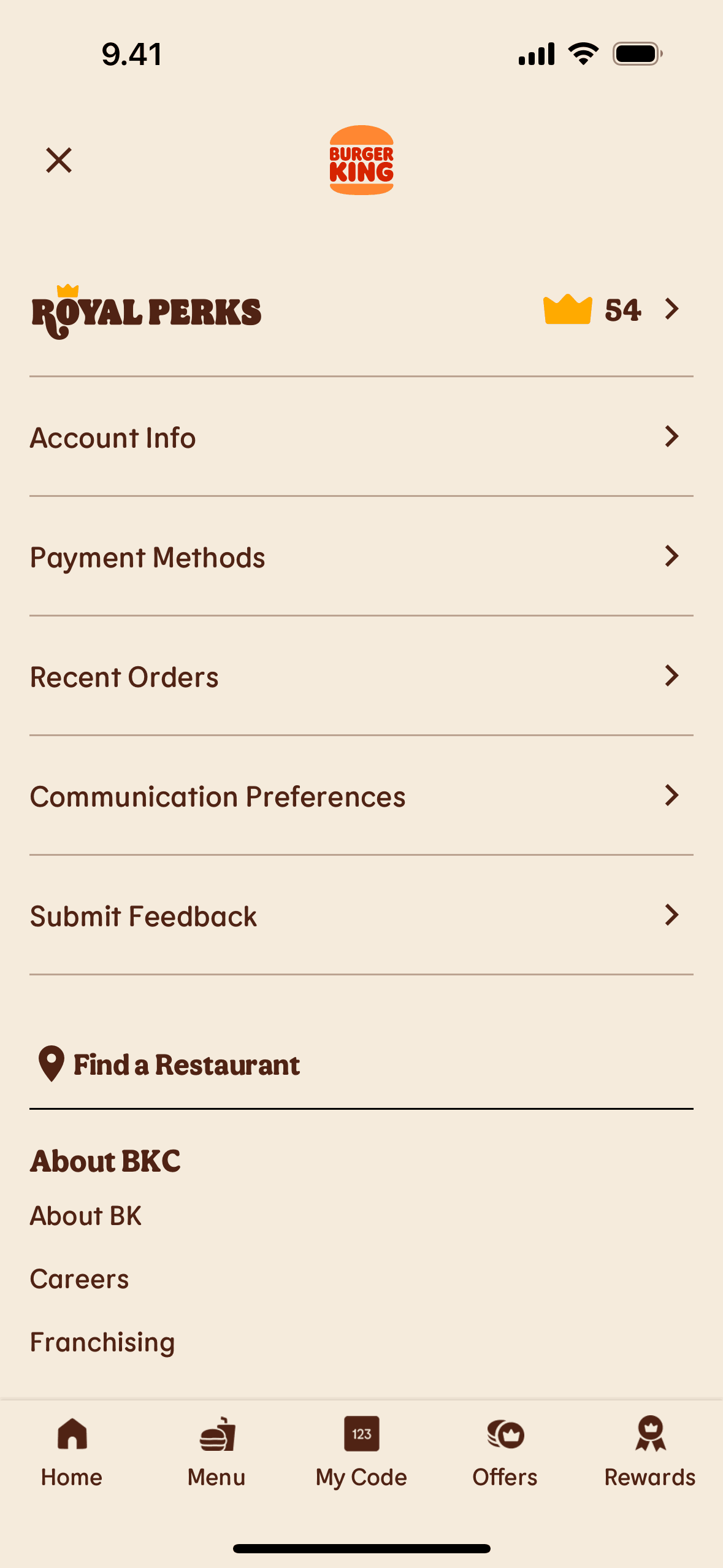Open the About BK link

pos(86,1216)
